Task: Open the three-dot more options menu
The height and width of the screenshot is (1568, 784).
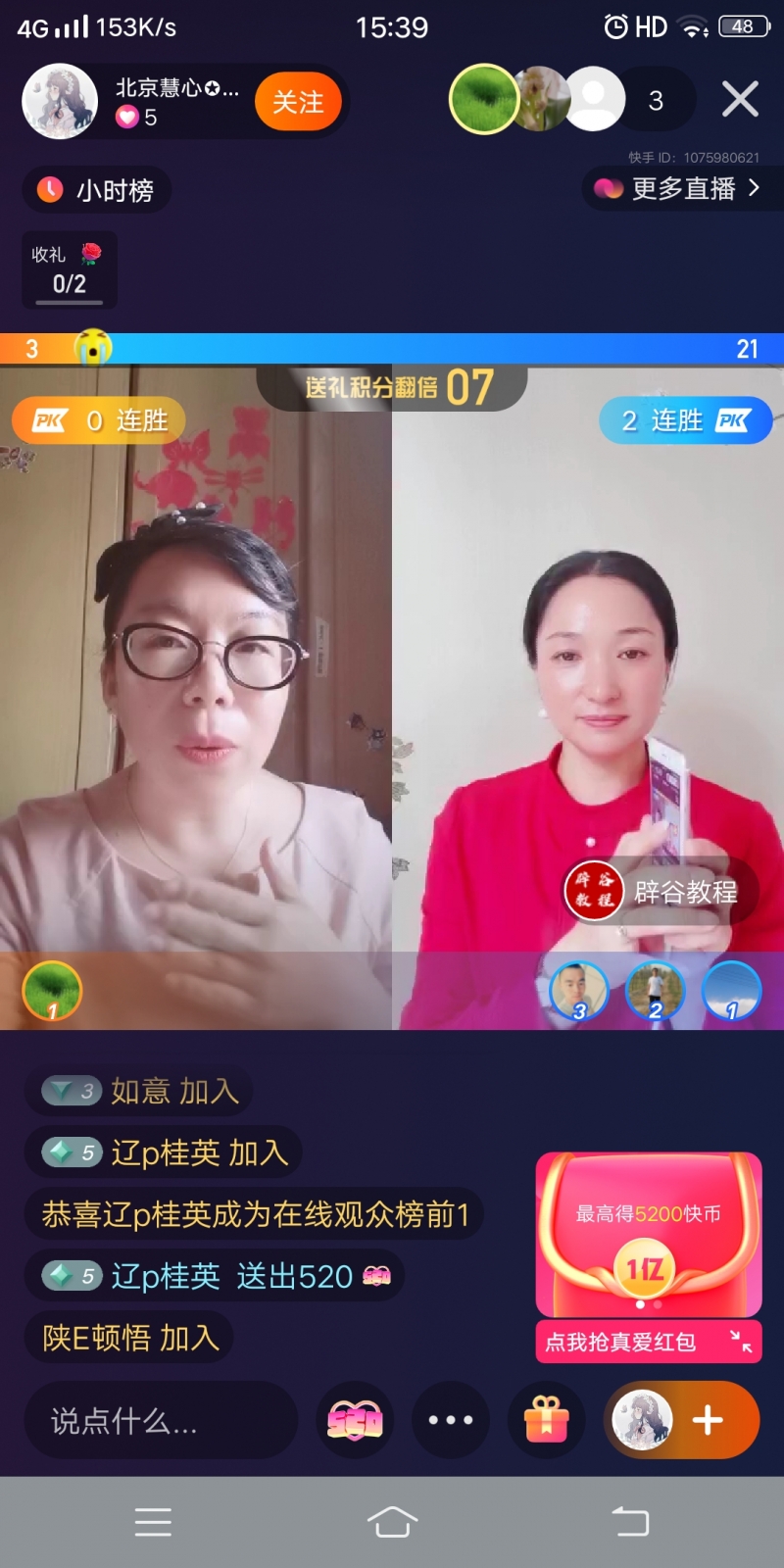Action: [x=450, y=1420]
